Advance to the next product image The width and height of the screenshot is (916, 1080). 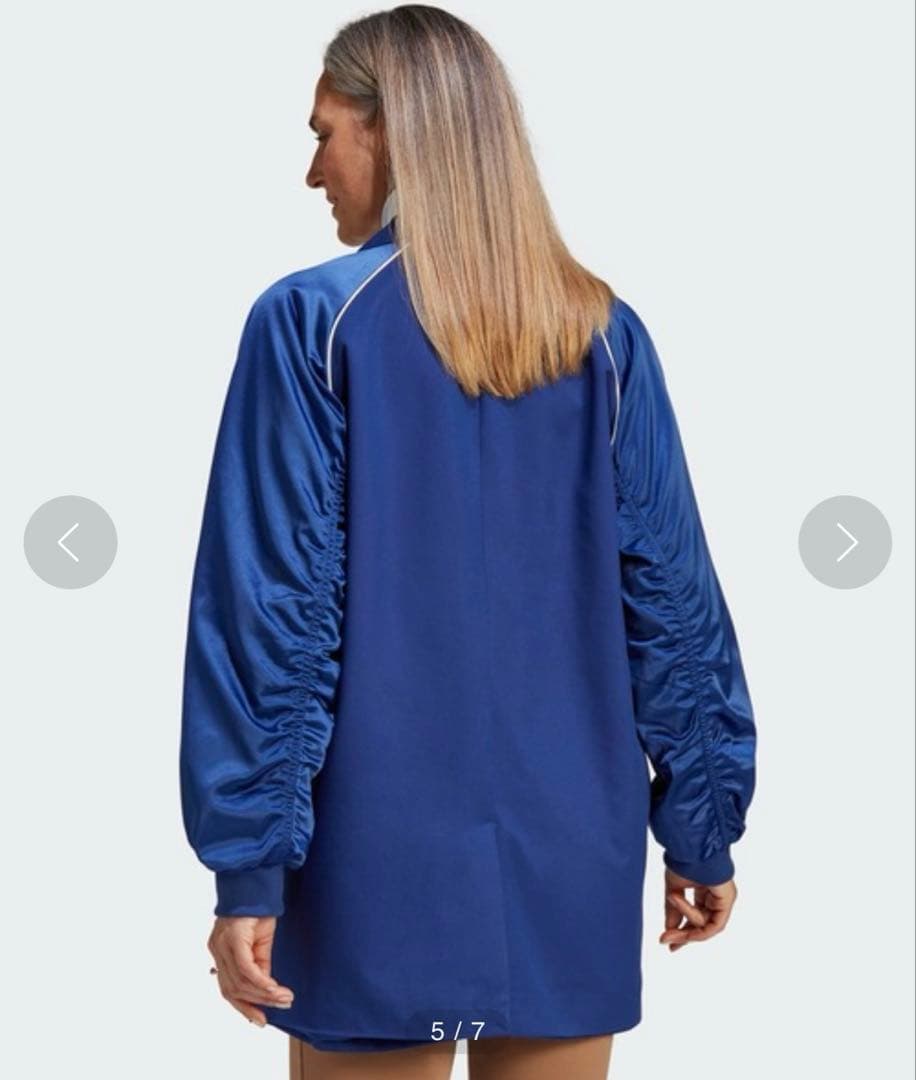click(x=845, y=542)
